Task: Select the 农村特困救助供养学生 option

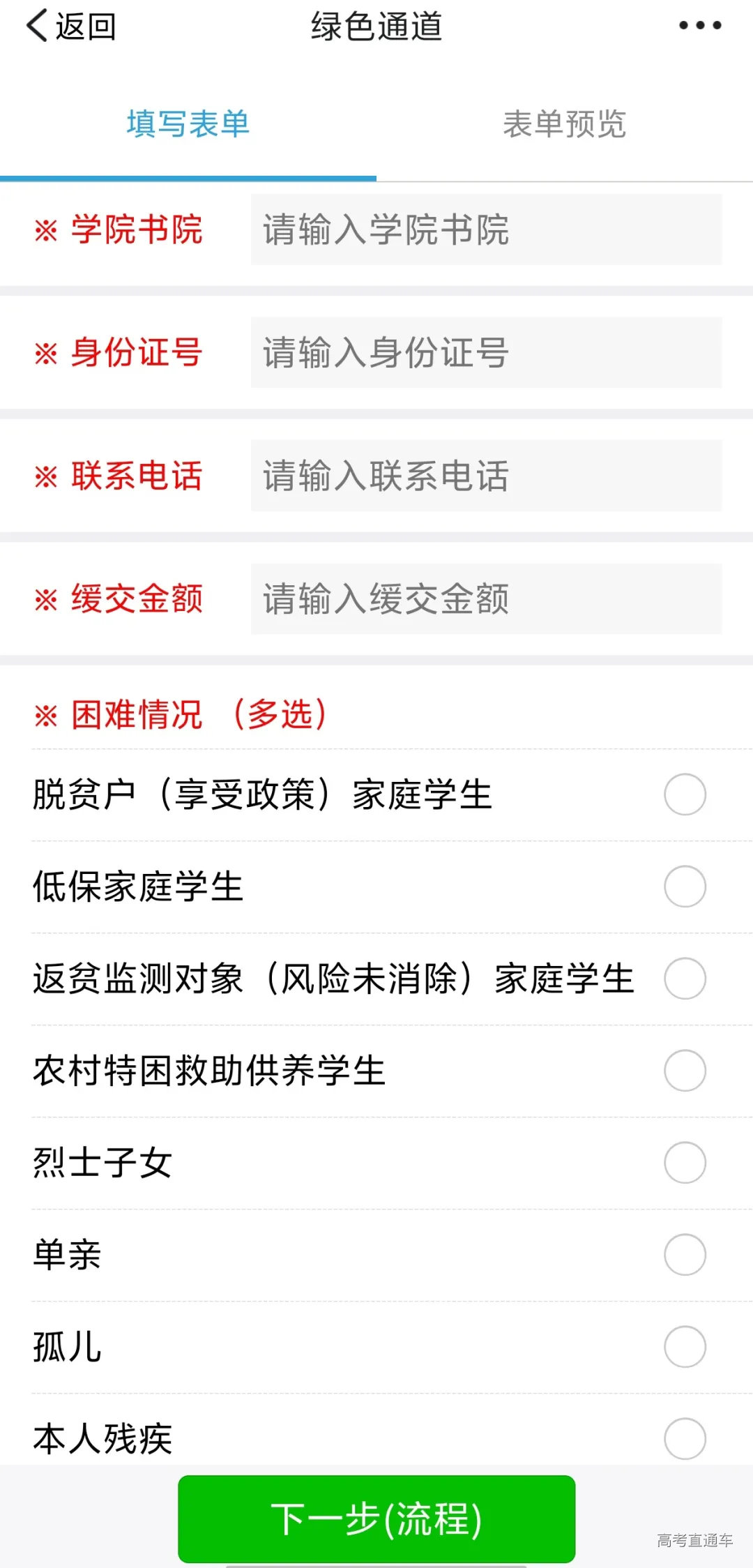Action: pos(684,1071)
